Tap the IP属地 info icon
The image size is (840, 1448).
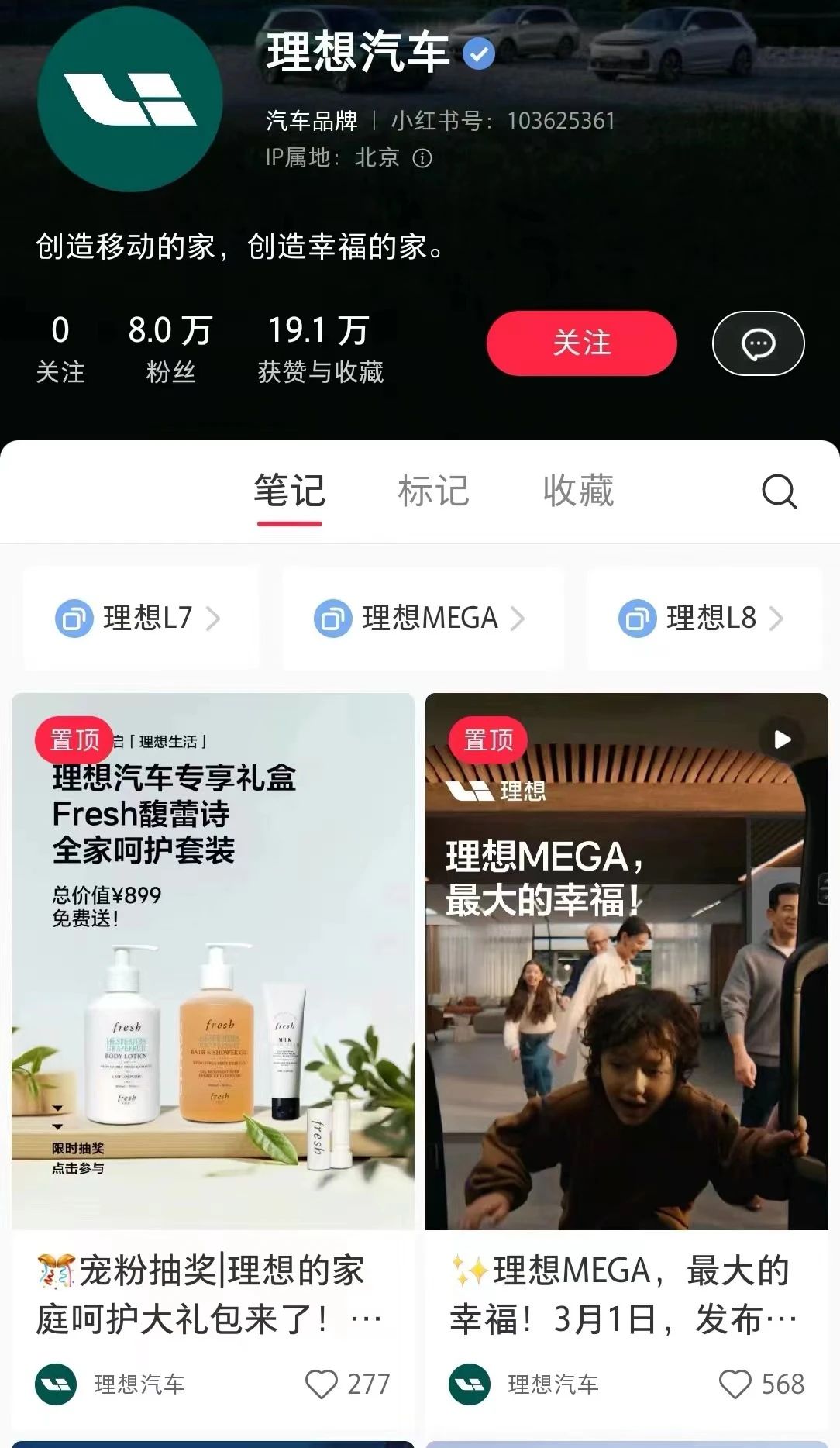[422, 158]
